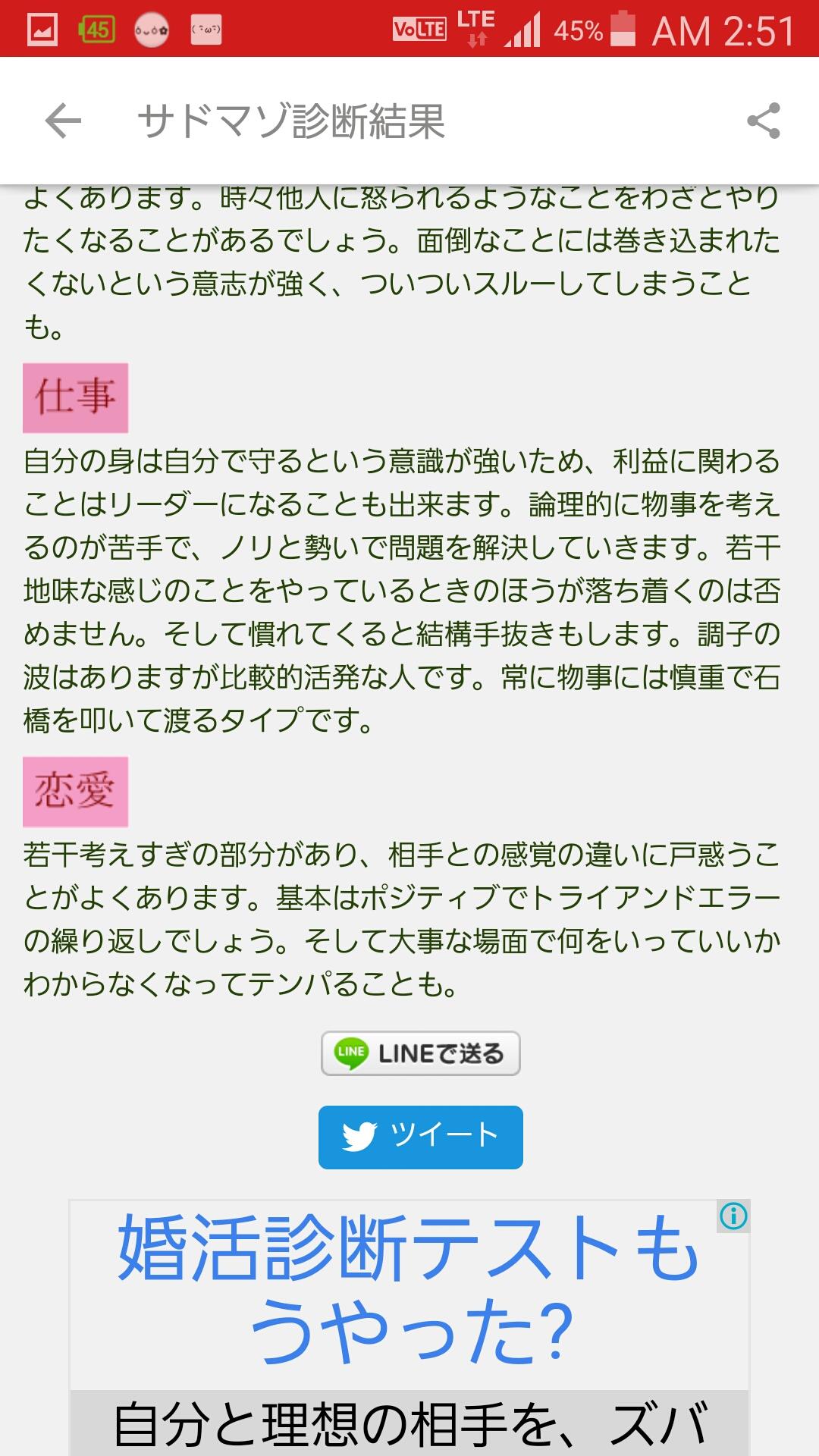Tap the share icon in the header
This screenshot has height=1456, width=819.
pyautogui.click(x=762, y=121)
